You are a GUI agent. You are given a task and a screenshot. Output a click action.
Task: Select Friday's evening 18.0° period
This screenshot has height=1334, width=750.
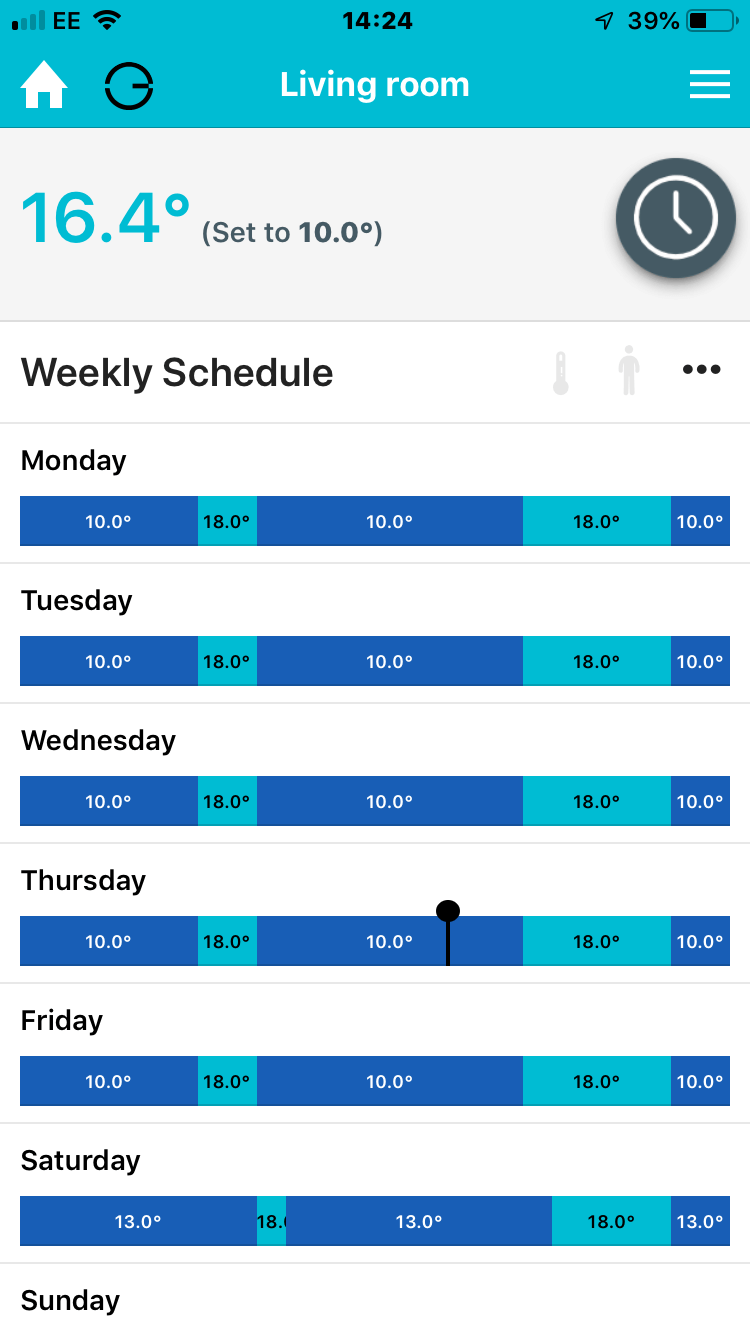coord(596,1081)
